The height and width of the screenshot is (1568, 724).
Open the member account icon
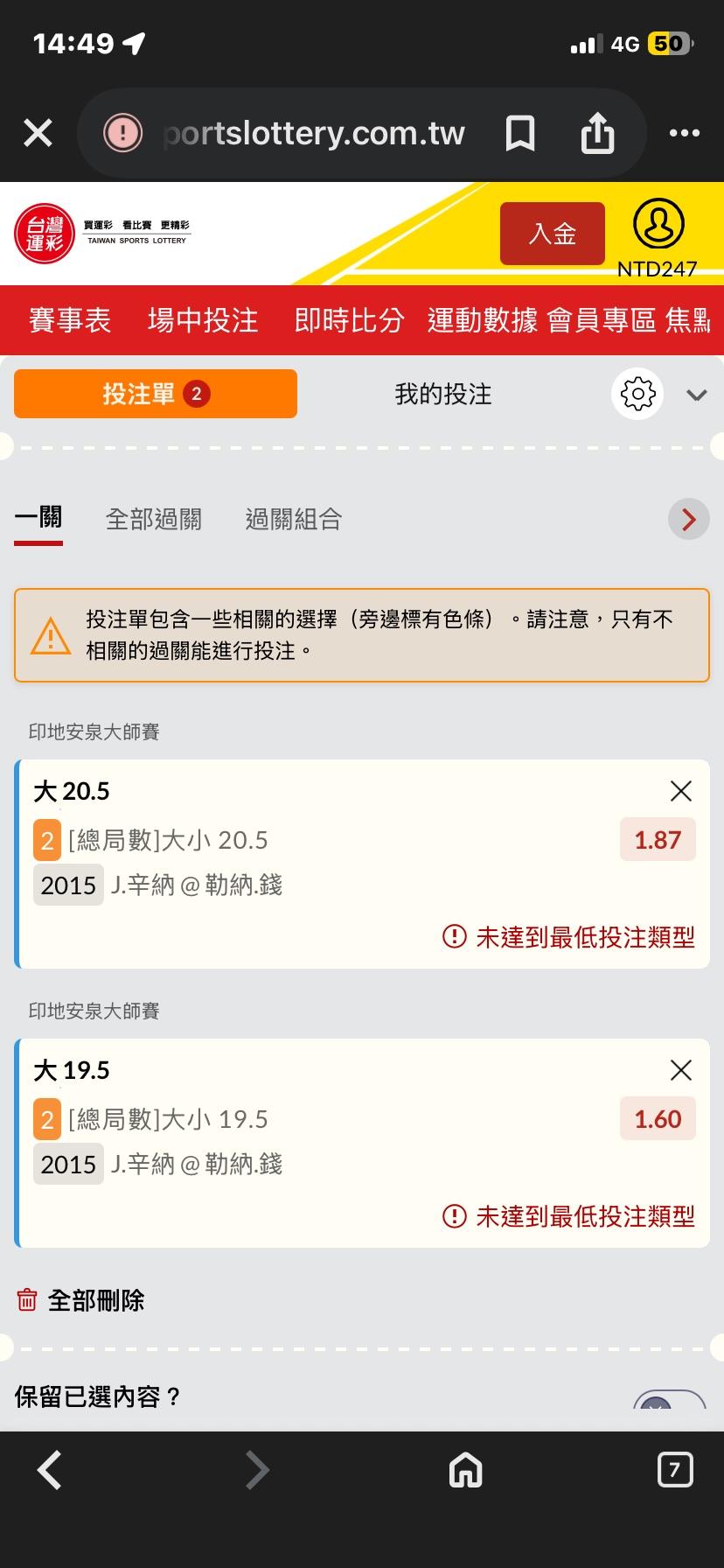pyautogui.click(x=658, y=225)
